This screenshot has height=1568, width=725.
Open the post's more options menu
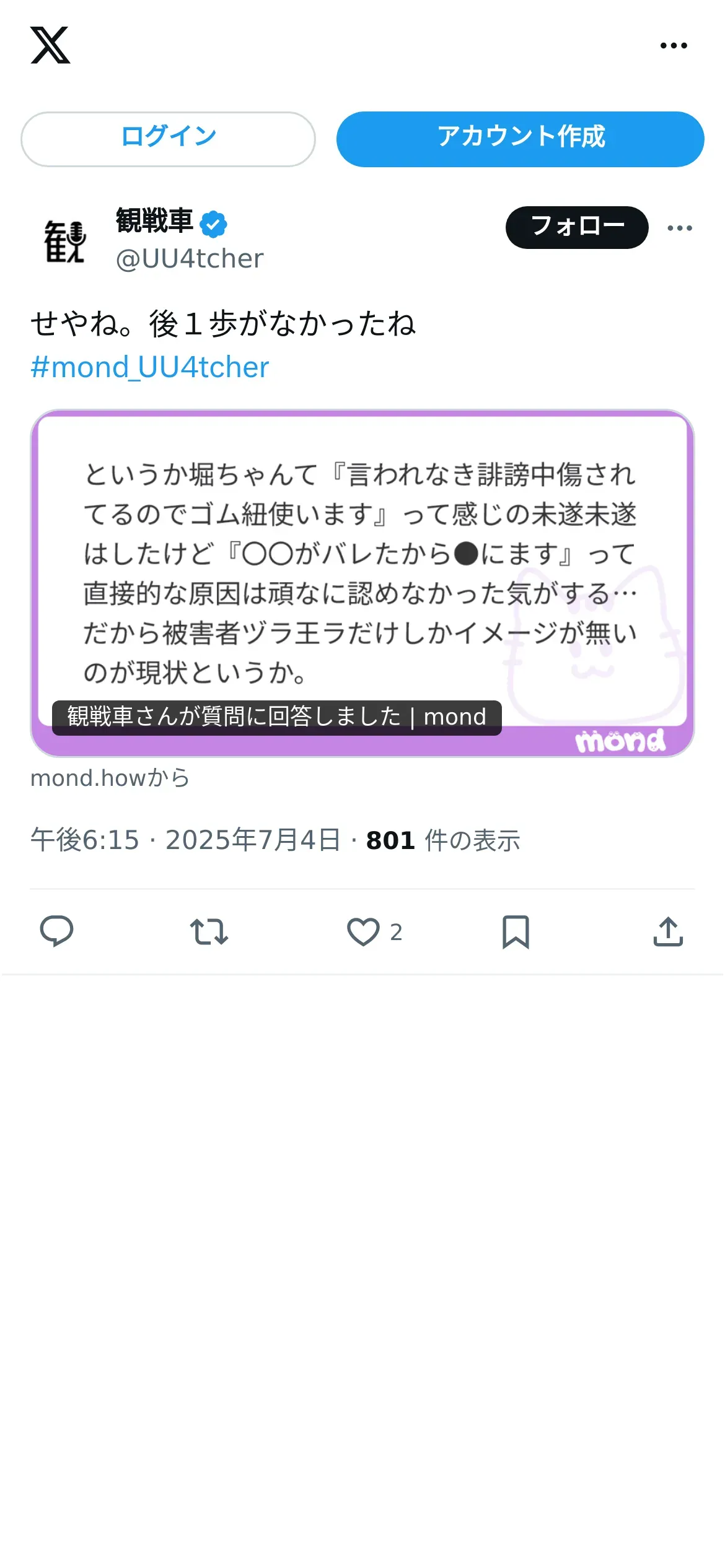(x=680, y=228)
